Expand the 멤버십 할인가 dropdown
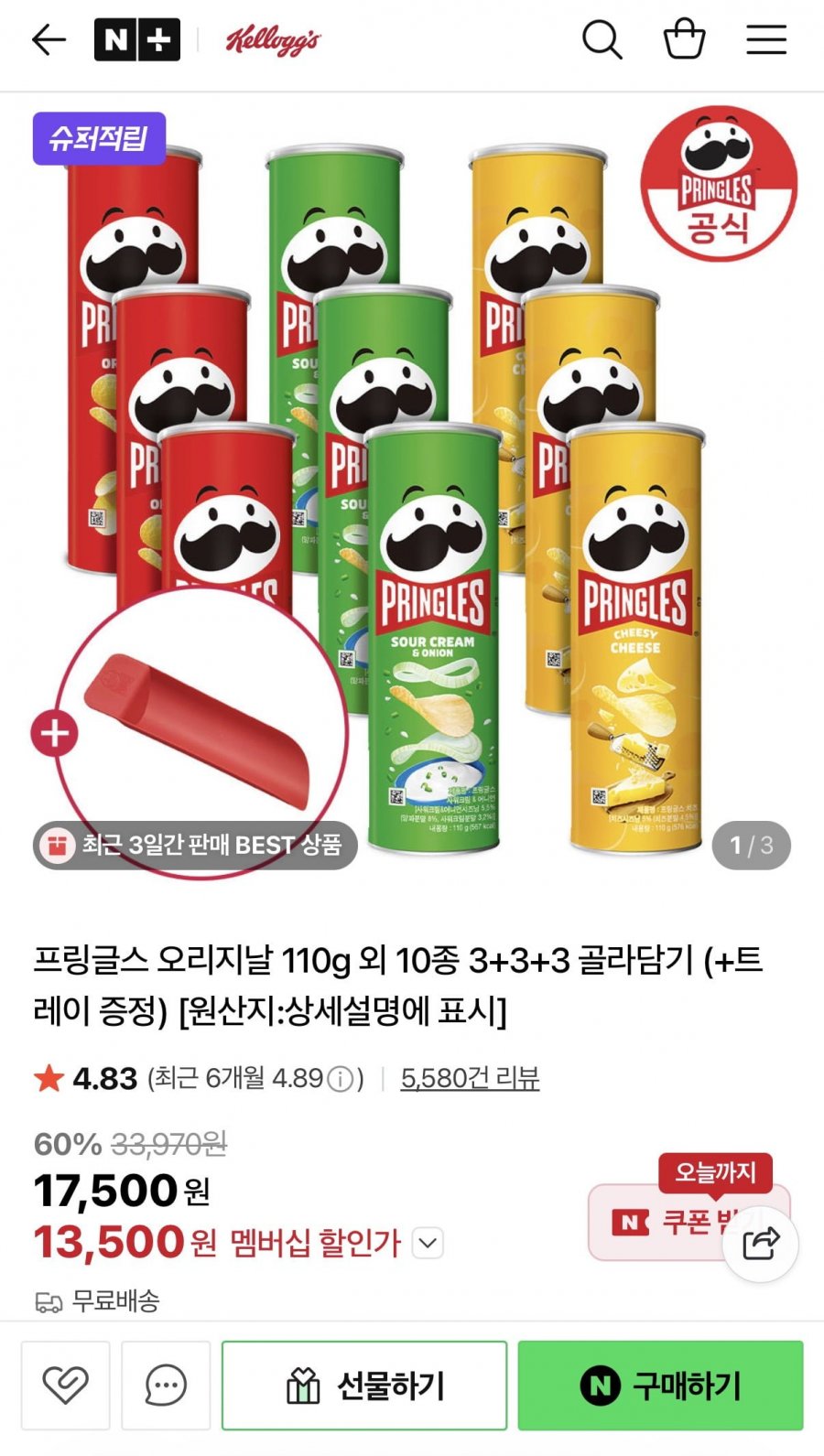This screenshot has width=824, height=1456. point(428,1243)
